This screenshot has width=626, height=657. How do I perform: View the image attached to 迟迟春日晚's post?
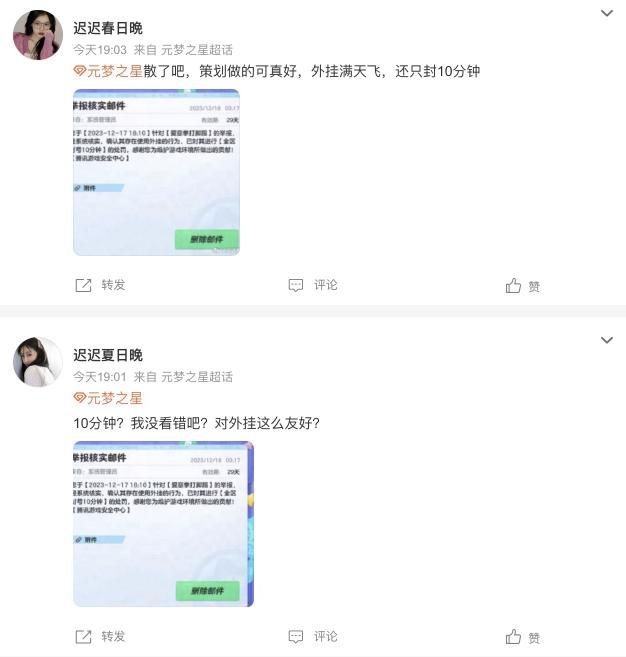click(156, 172)
